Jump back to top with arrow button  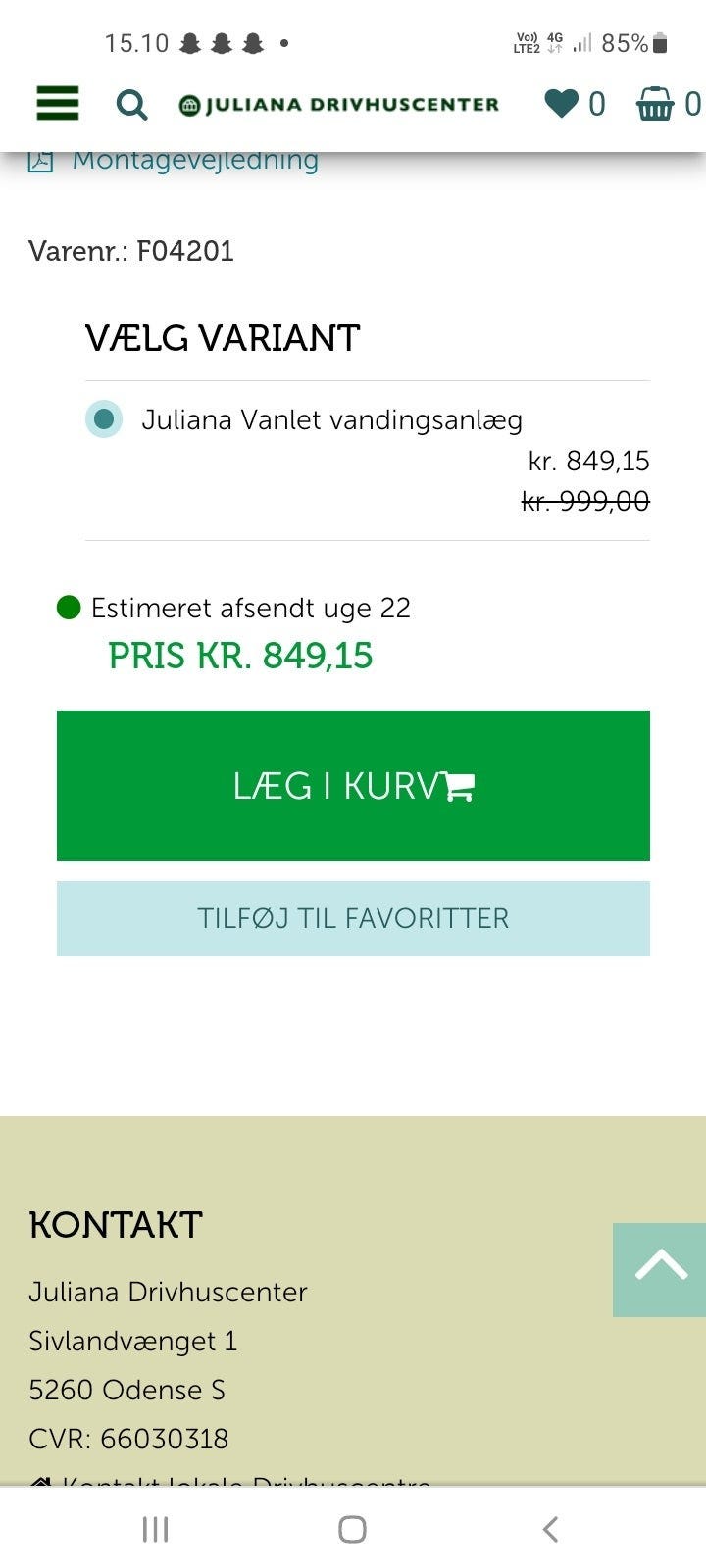coord(660,1268)
